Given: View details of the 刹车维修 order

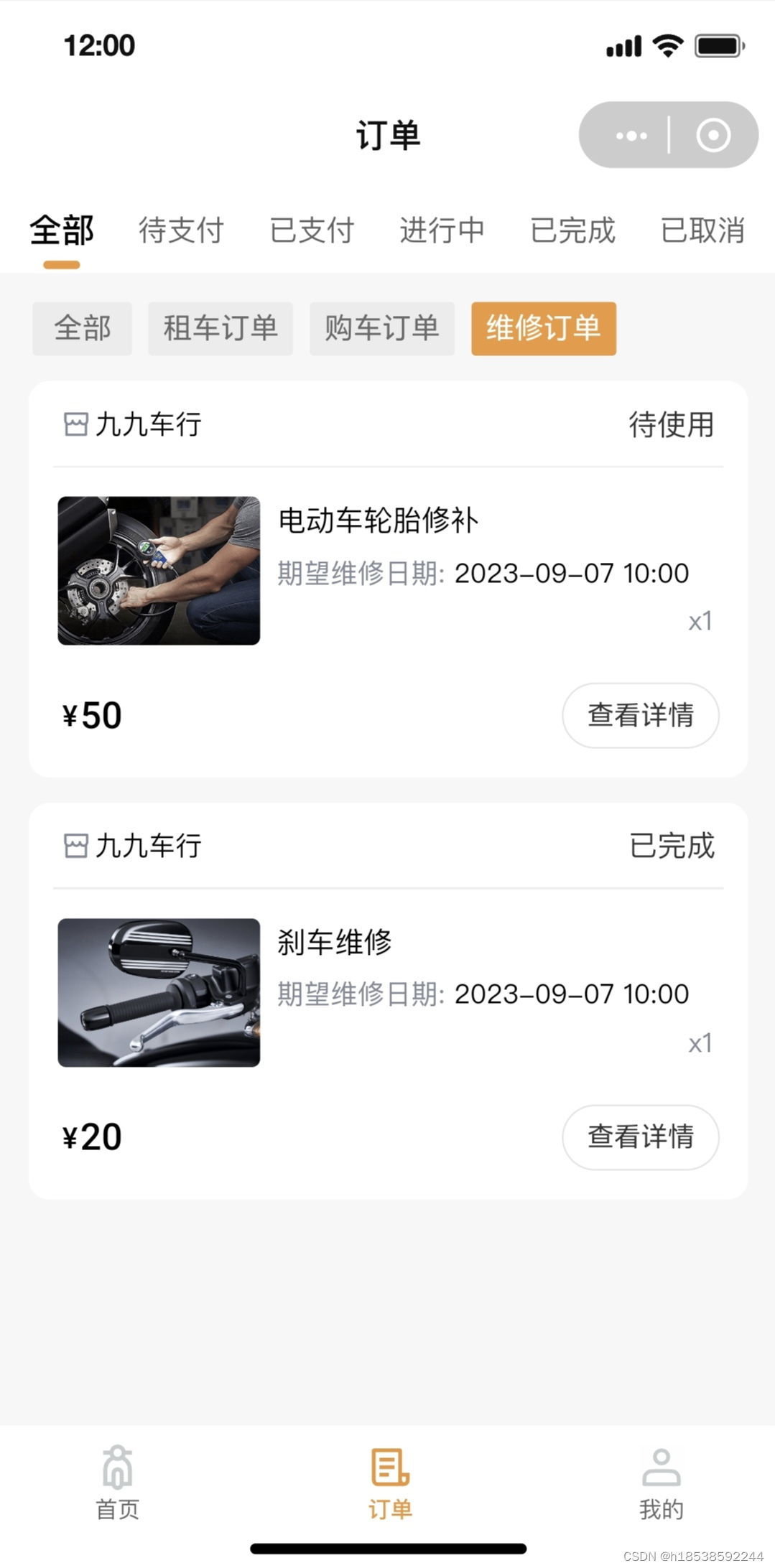Looking at the screenshot, I should (x=640, y=1137).
